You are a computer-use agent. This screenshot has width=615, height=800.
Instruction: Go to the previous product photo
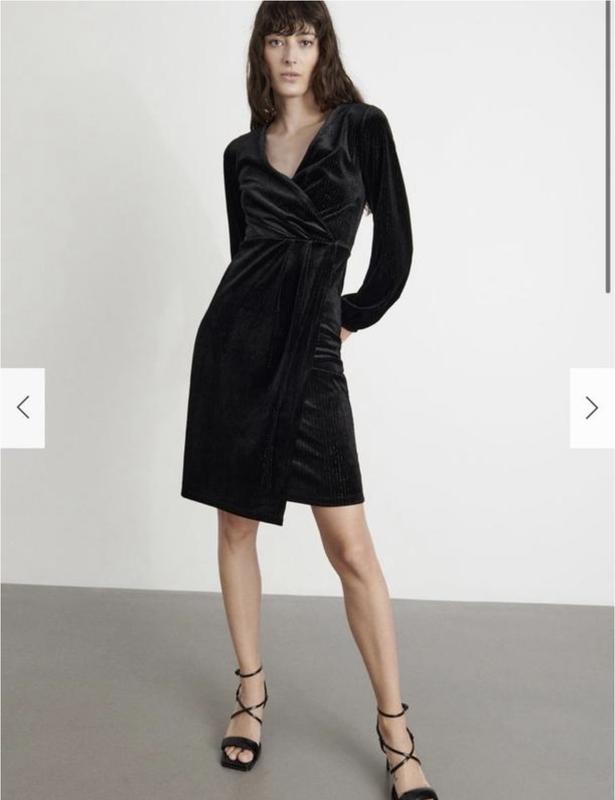point(22,408)
